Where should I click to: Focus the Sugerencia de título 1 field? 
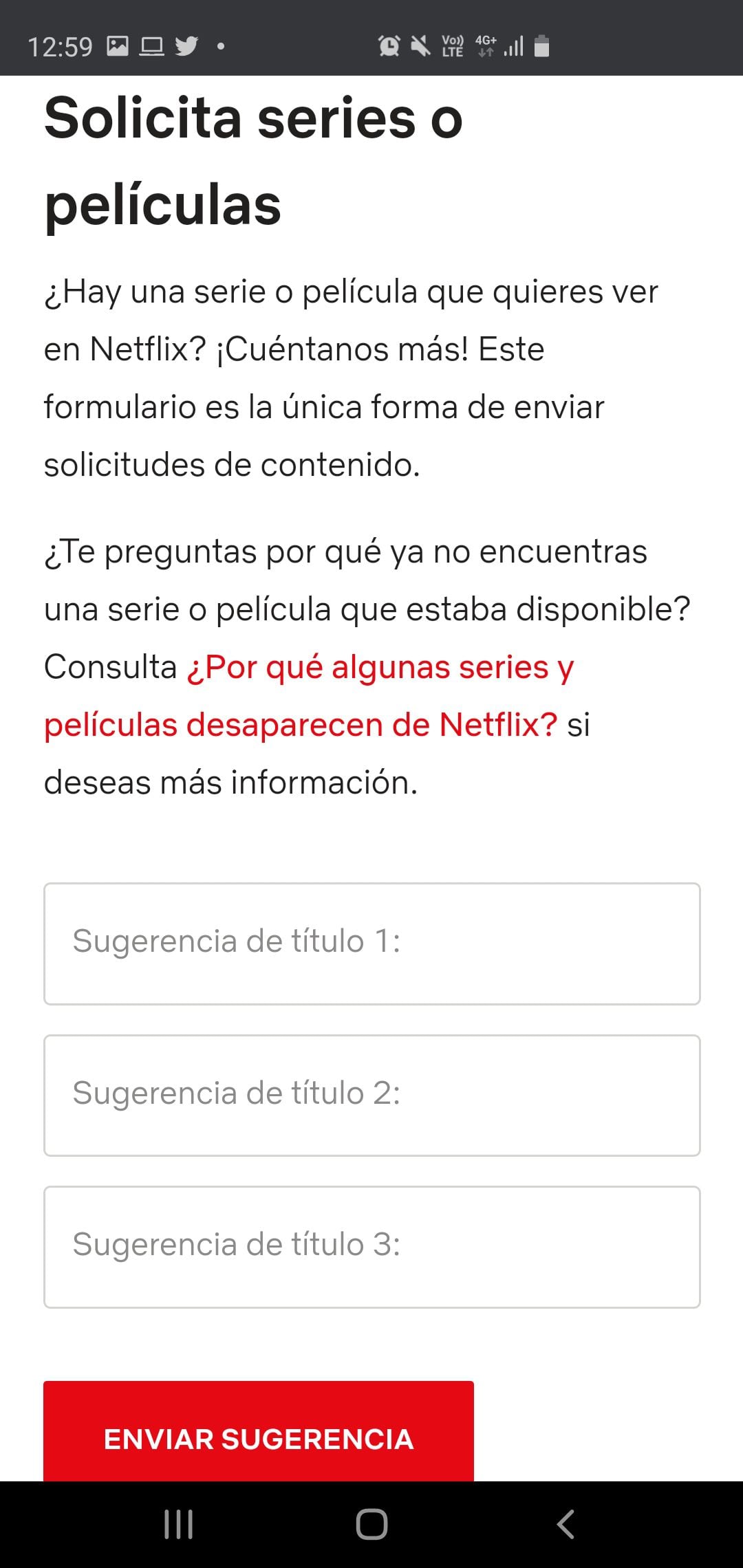[371, 944]
